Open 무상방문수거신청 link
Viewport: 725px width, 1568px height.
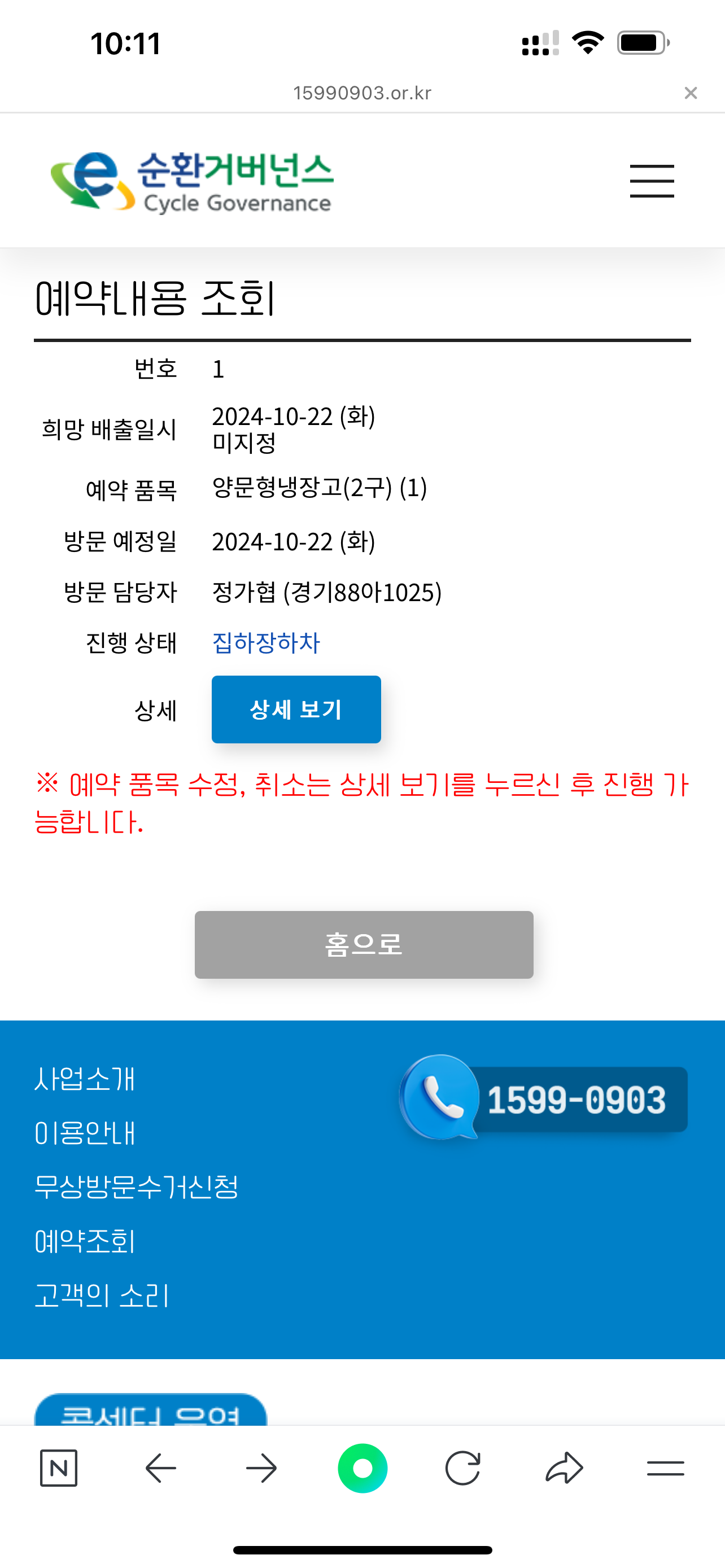tap(136, 1187)
